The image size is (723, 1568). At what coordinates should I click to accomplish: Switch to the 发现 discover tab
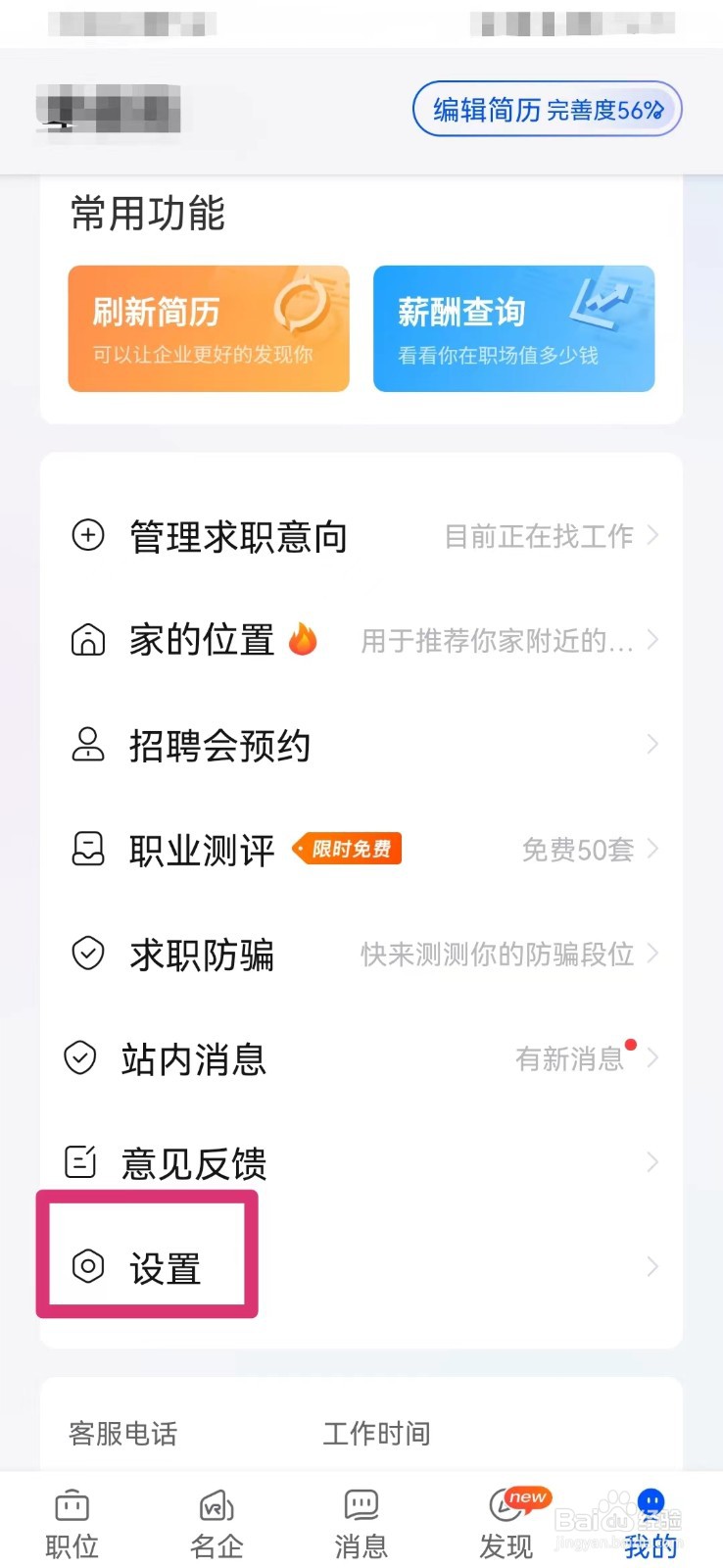[506, 1525]
